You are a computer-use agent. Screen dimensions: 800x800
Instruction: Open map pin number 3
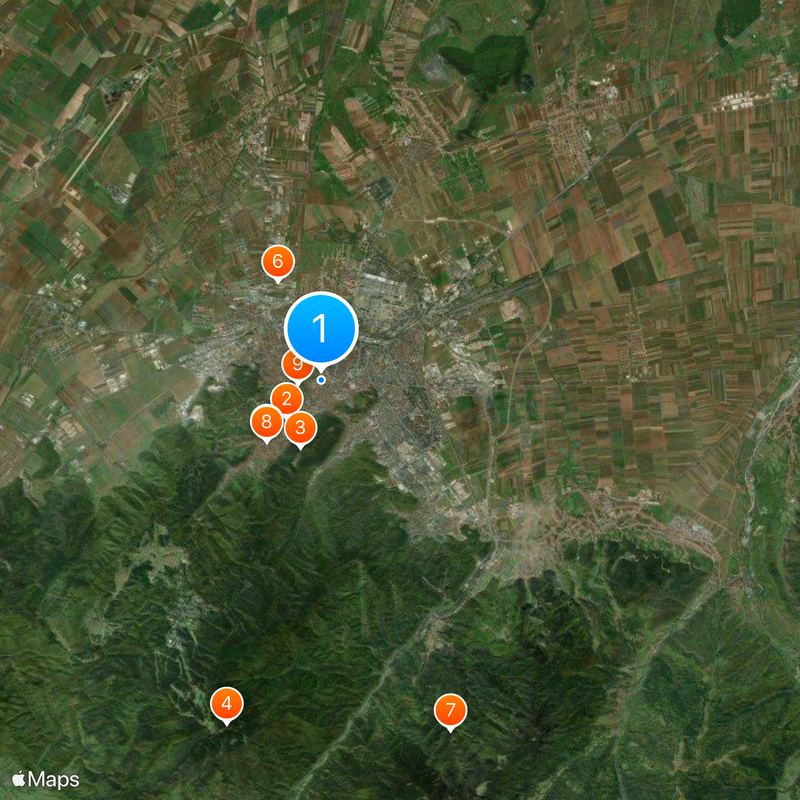click(x=301, y=428)
